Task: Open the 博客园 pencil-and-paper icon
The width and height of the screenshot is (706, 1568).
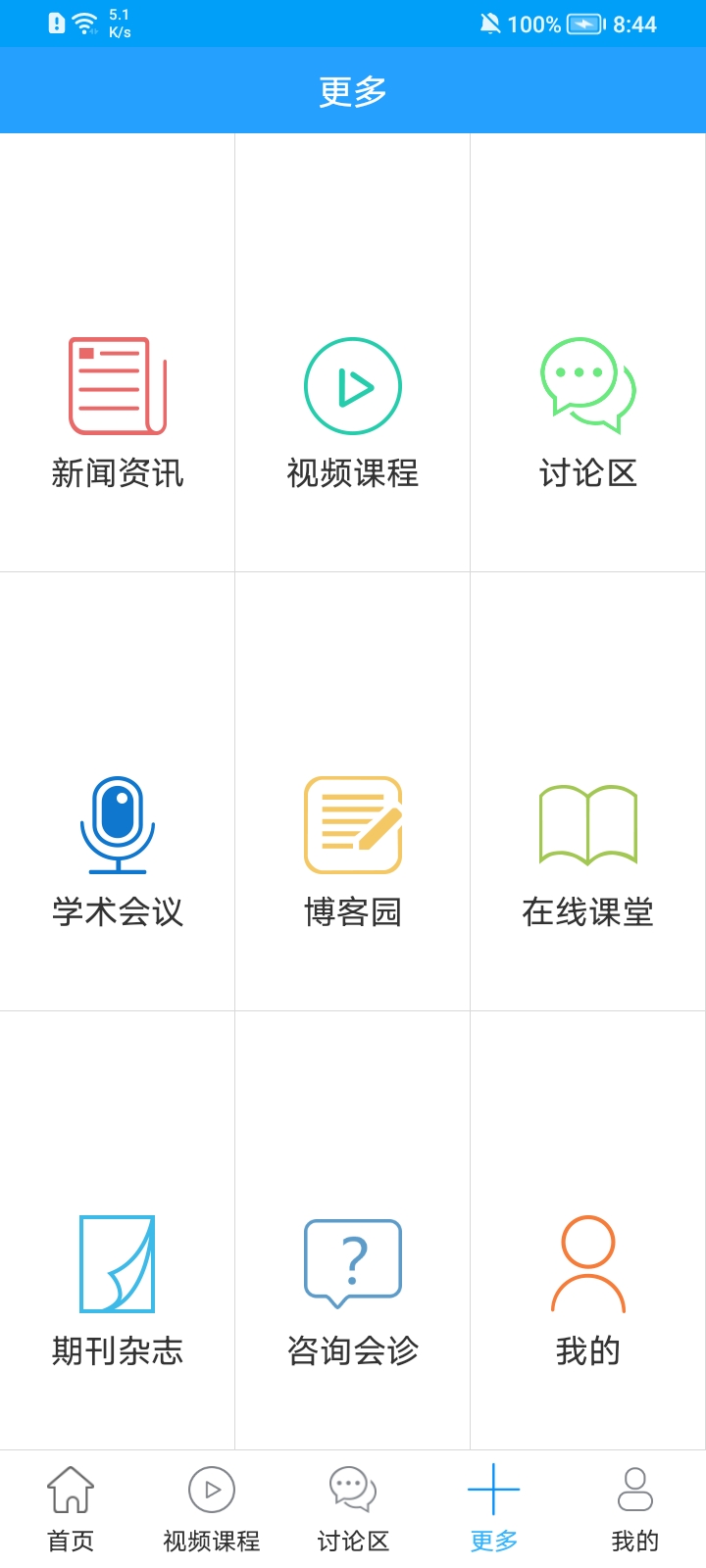Action: click(x=353, y=823)
